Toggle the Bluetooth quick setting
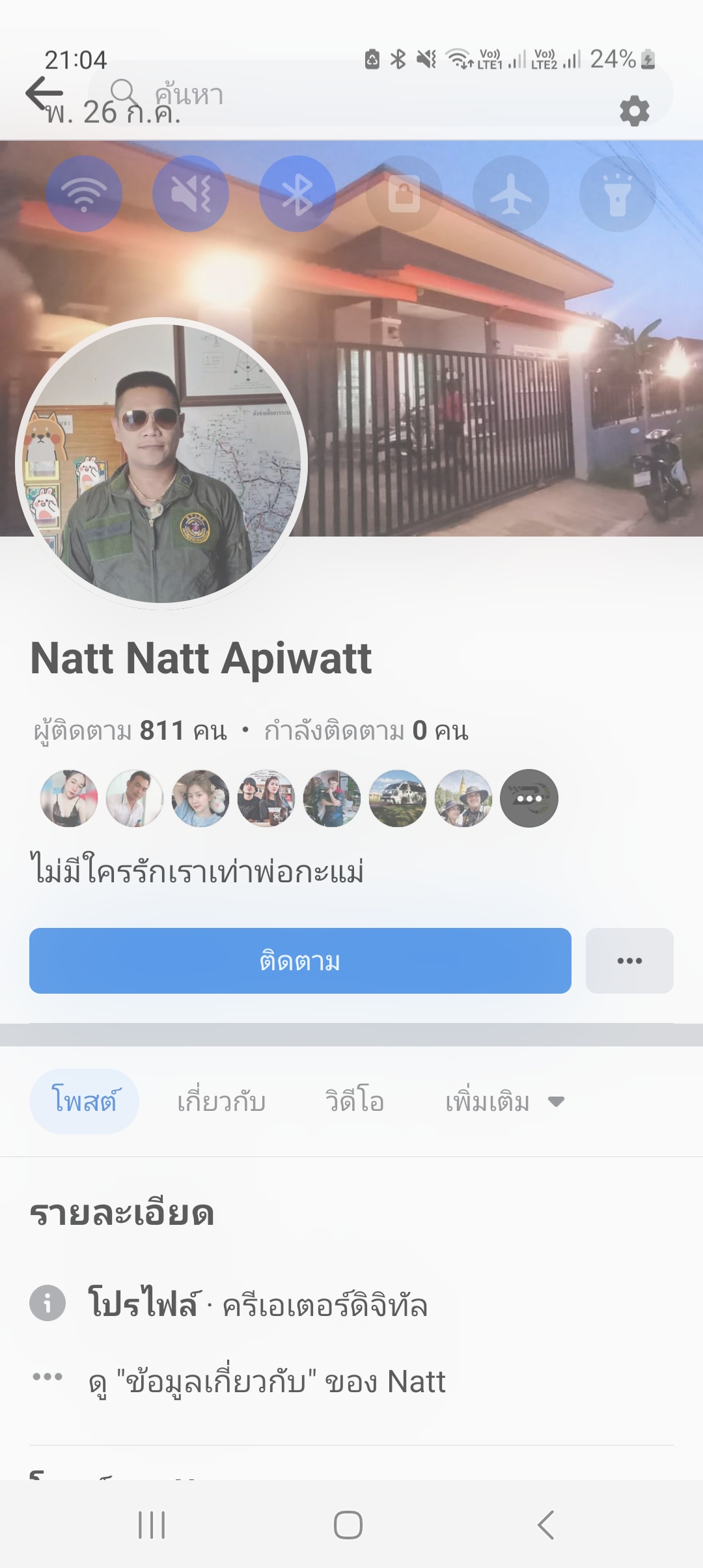The width and height of the screenshot is (703, 1568). (297, 193)
